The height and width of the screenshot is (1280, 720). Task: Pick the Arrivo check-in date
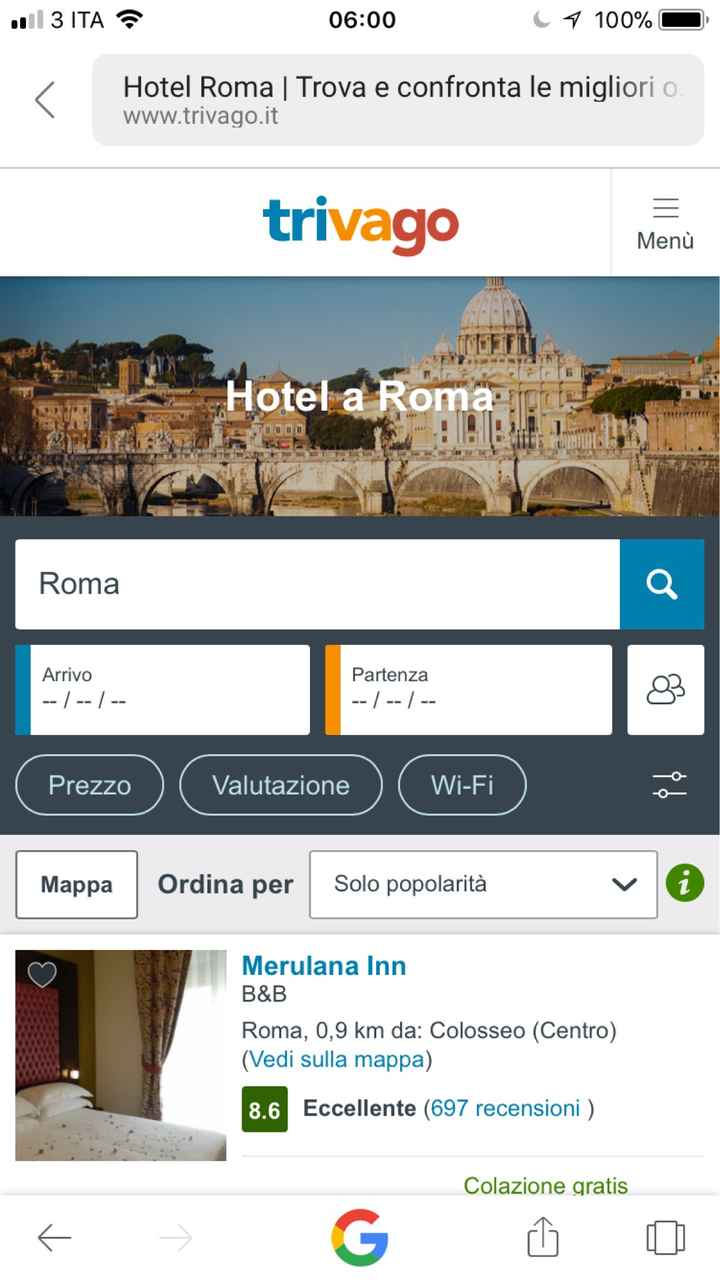[x=163, y=689]
